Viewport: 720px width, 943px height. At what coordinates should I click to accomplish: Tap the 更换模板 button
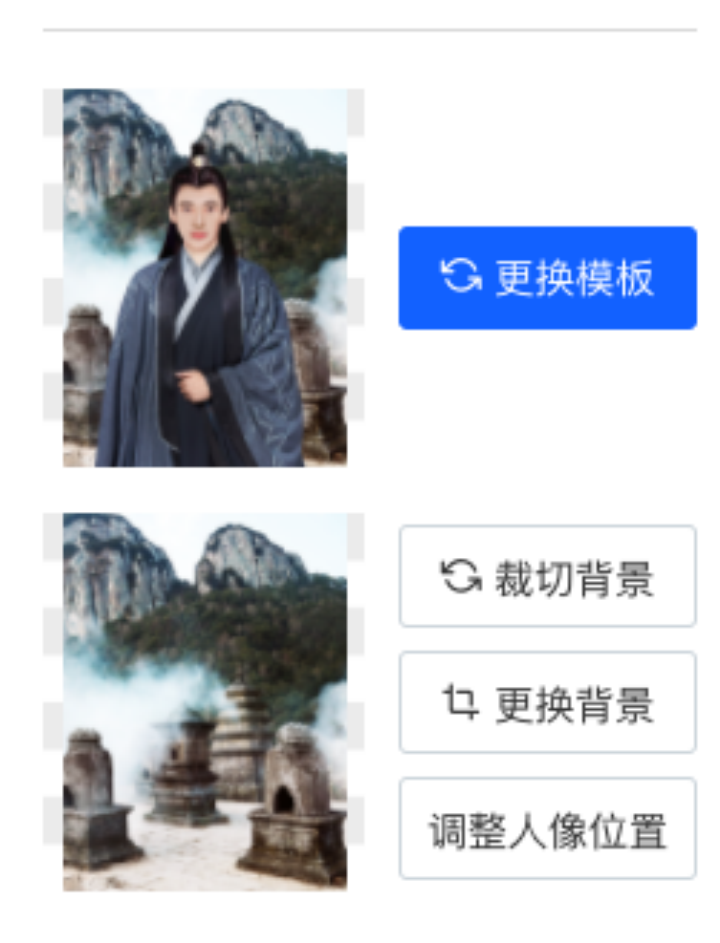coord(547,277)
